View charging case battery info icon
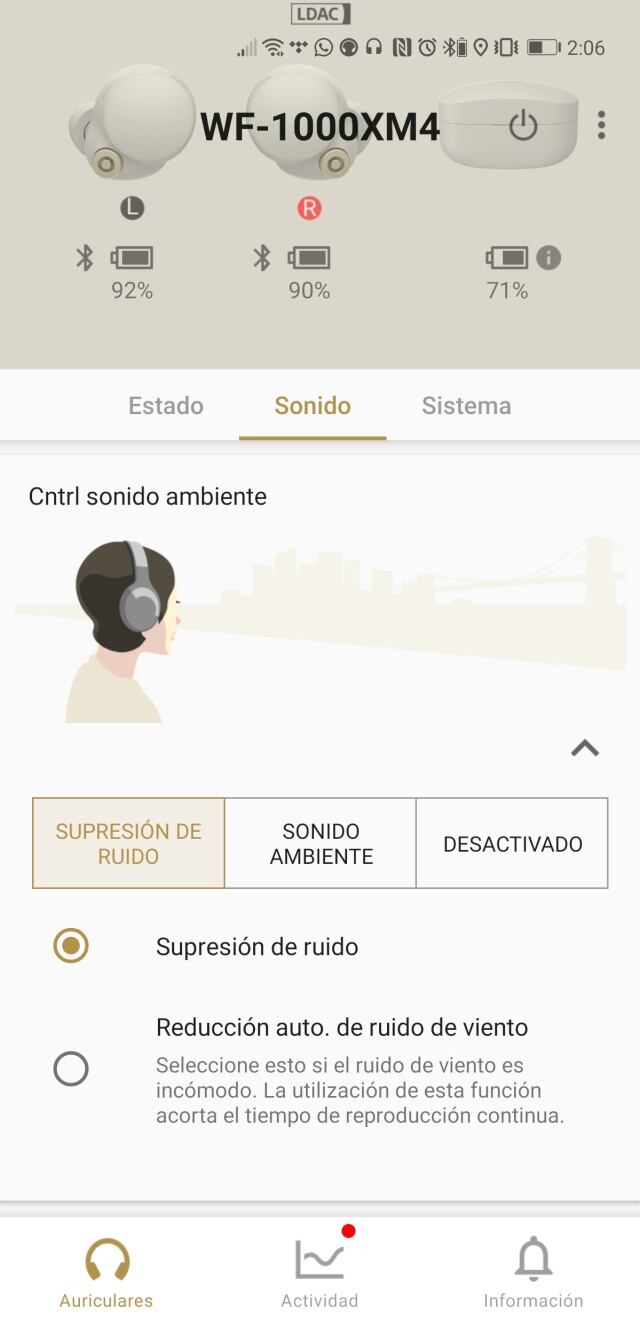This screenshot has width=640, height=1334. (548, 258)
